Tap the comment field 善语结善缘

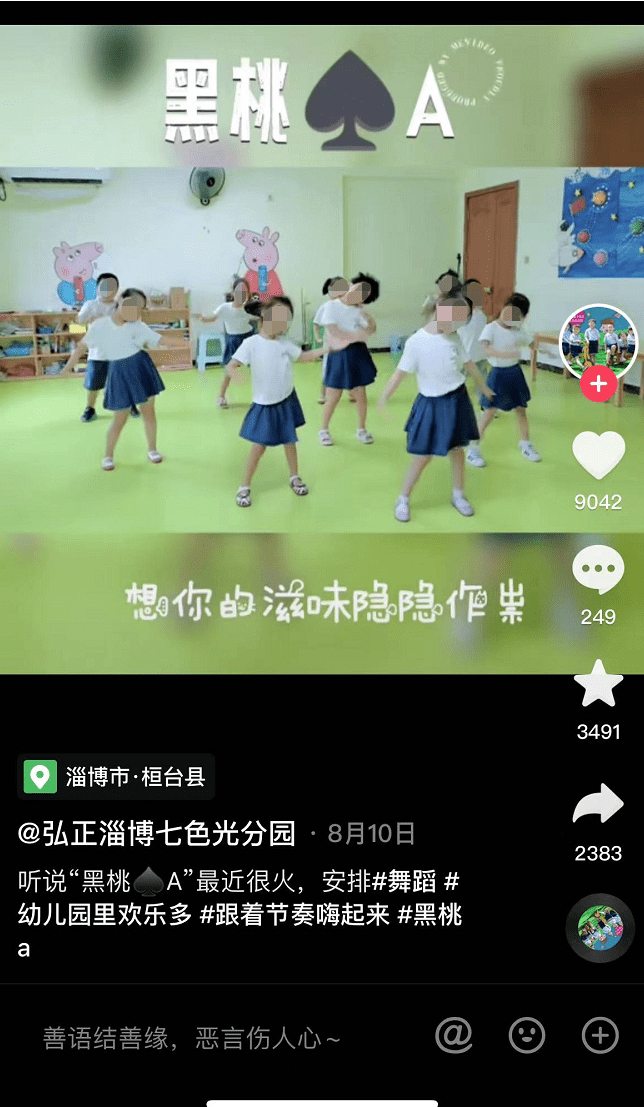click(x=192, y=1039)
